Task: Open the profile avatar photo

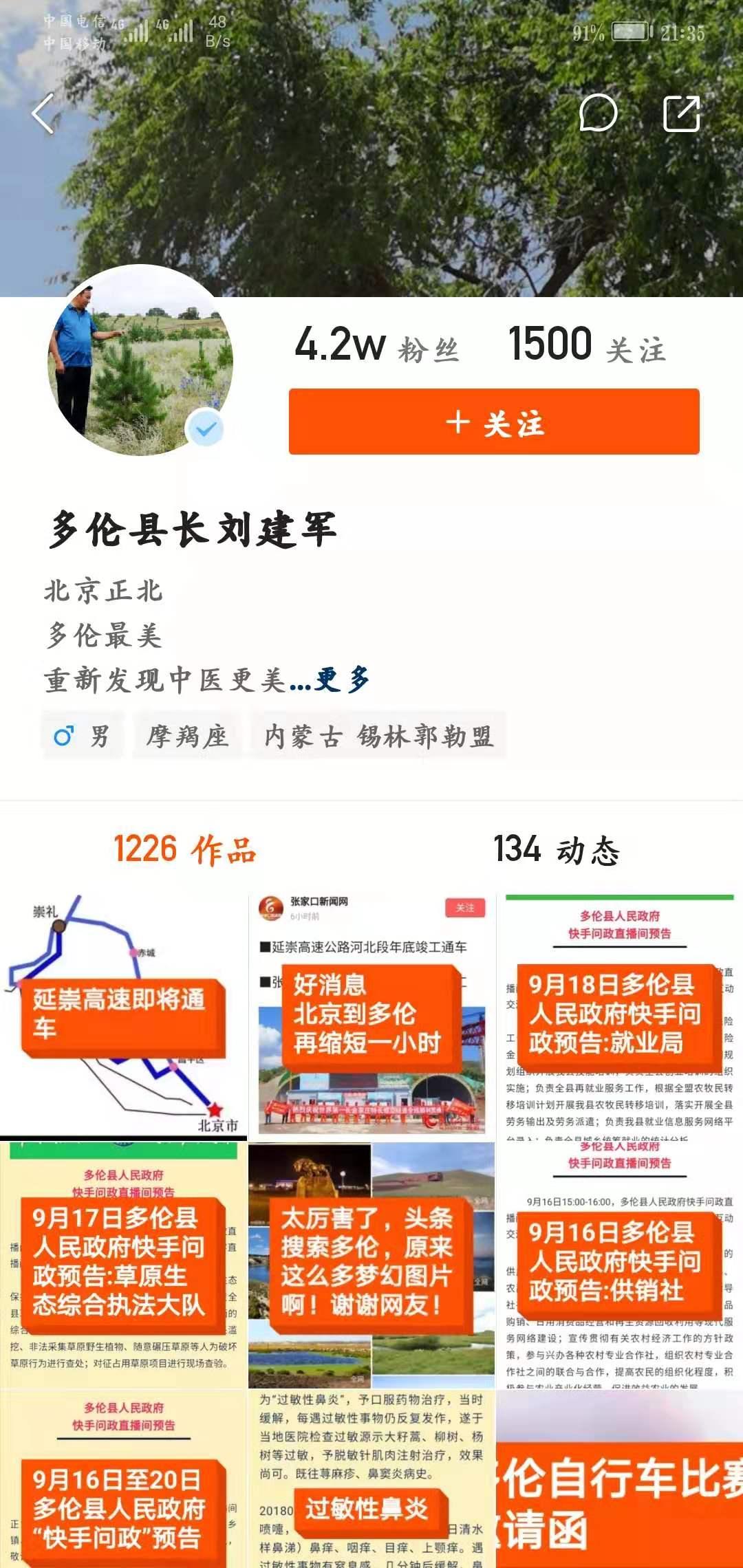Action: tap(140, 361)
